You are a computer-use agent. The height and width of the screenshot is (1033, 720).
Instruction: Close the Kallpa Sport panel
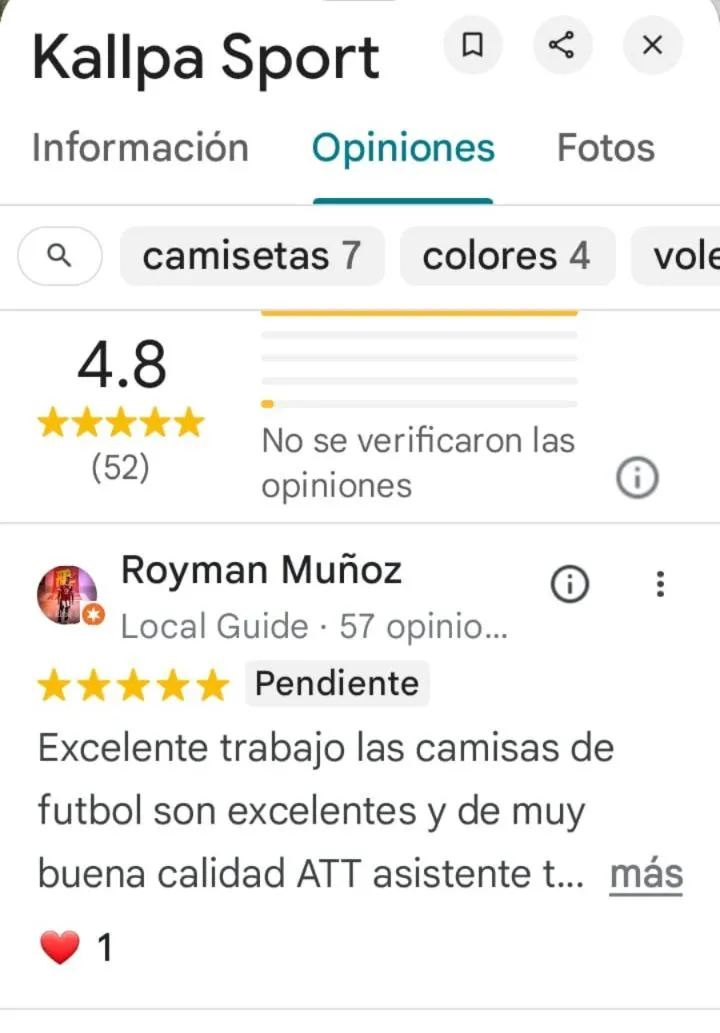(652, 45)
